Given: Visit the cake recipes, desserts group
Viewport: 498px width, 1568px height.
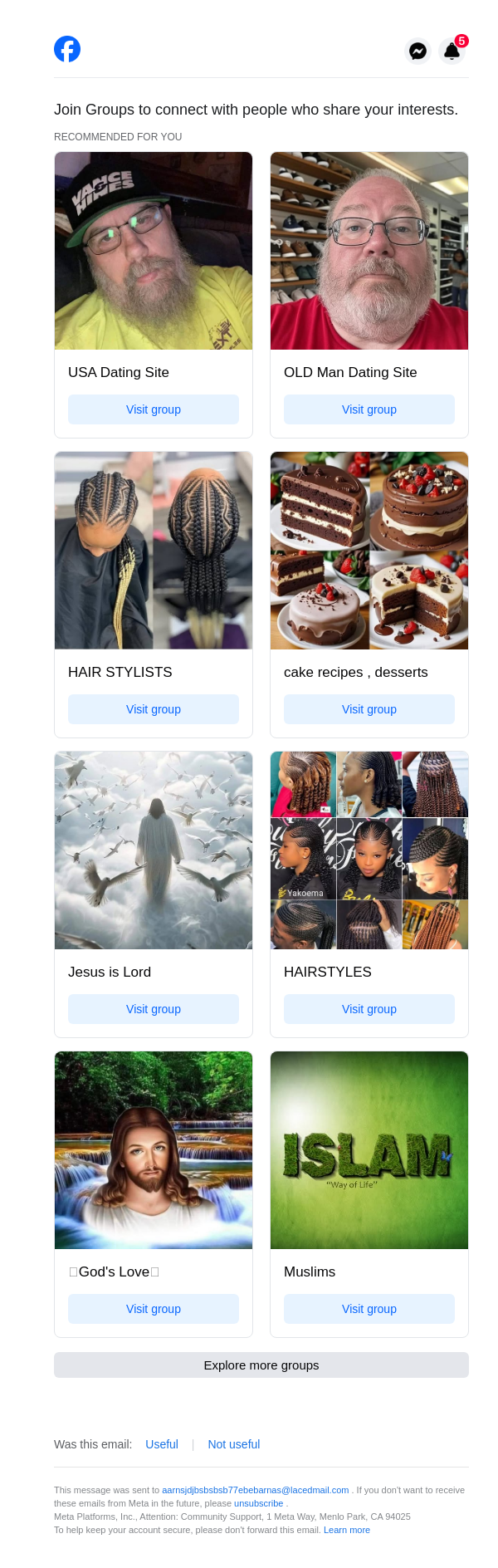Looking at the screenshot, I should [x=369, y=709].
